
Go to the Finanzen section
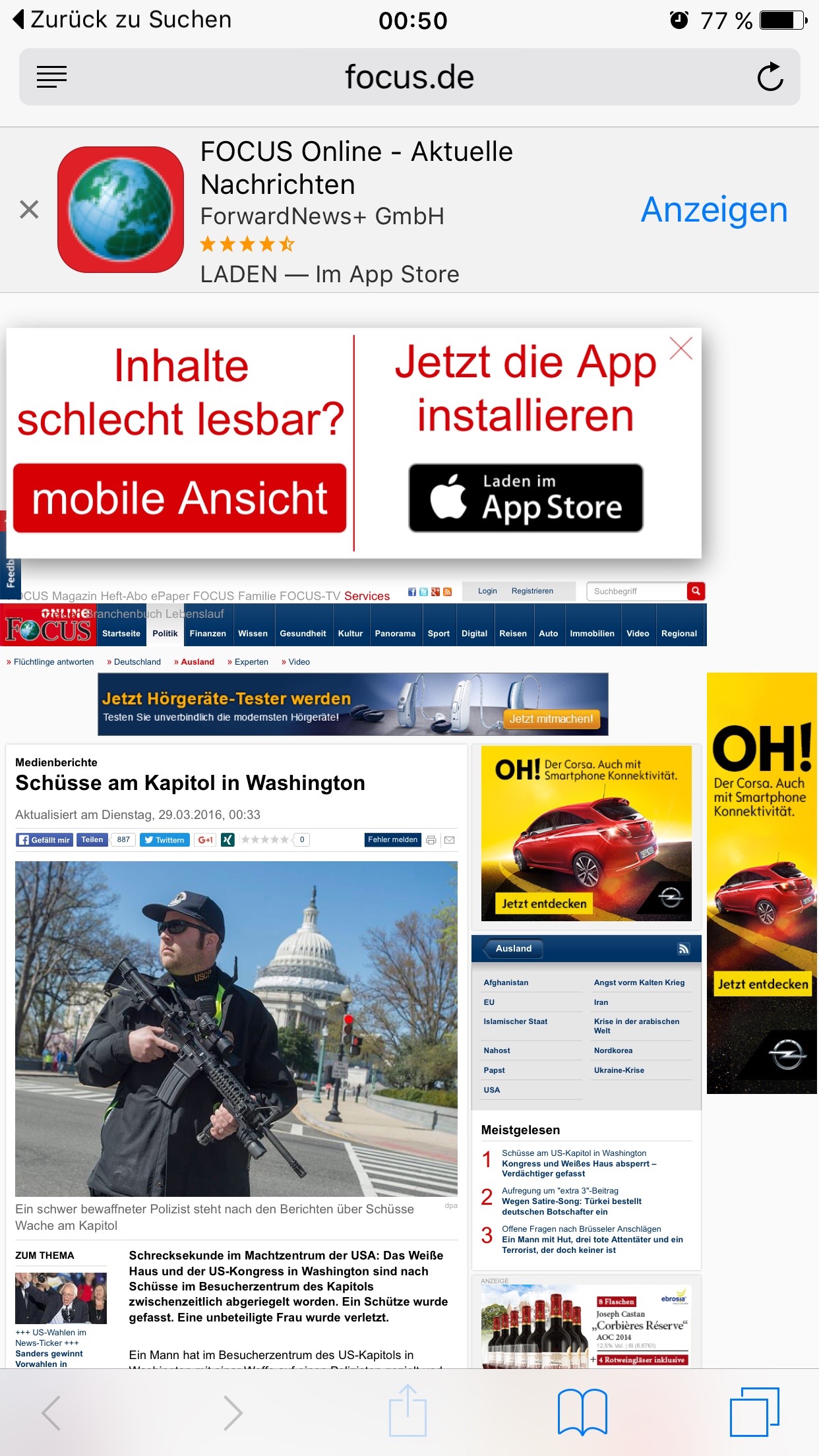point(208,634)
